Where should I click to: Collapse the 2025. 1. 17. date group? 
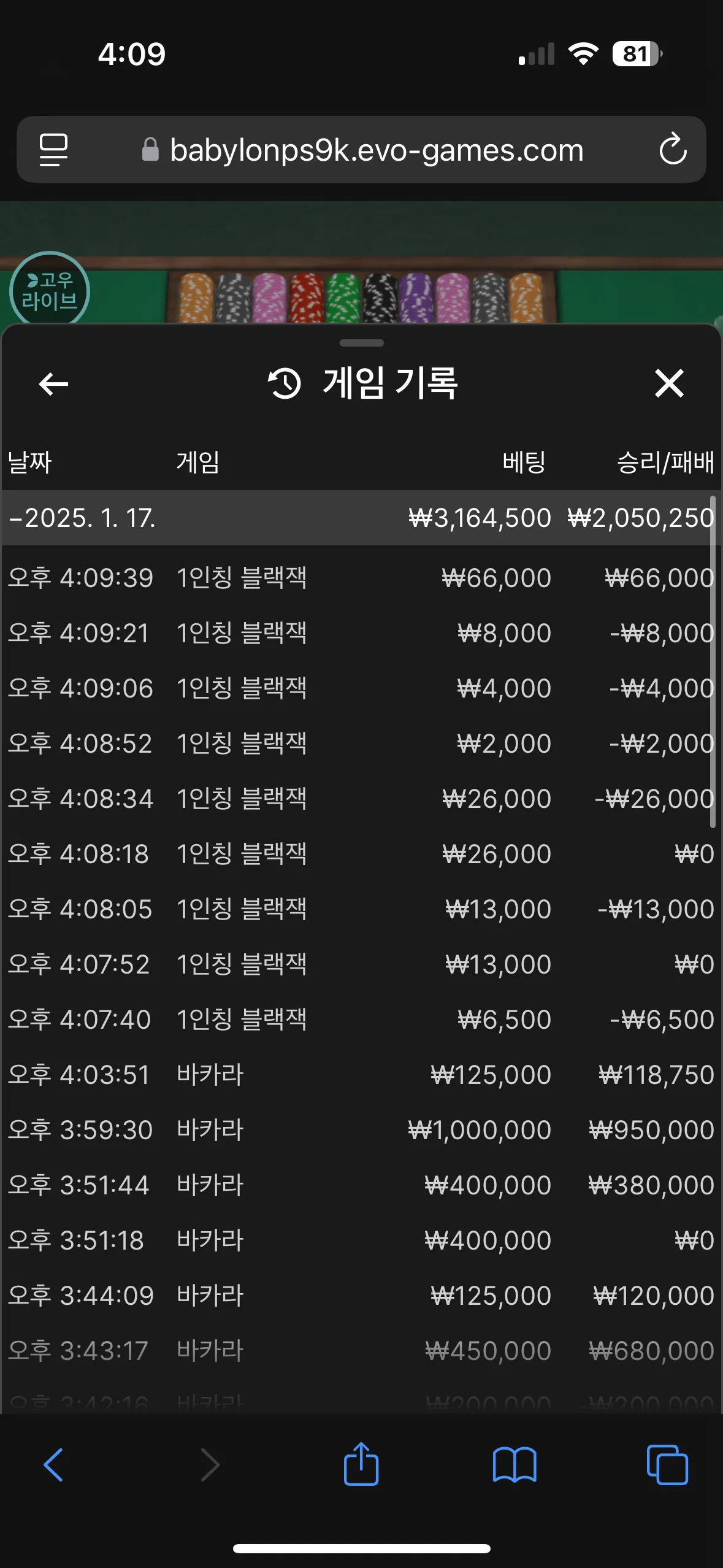[361, 518]
